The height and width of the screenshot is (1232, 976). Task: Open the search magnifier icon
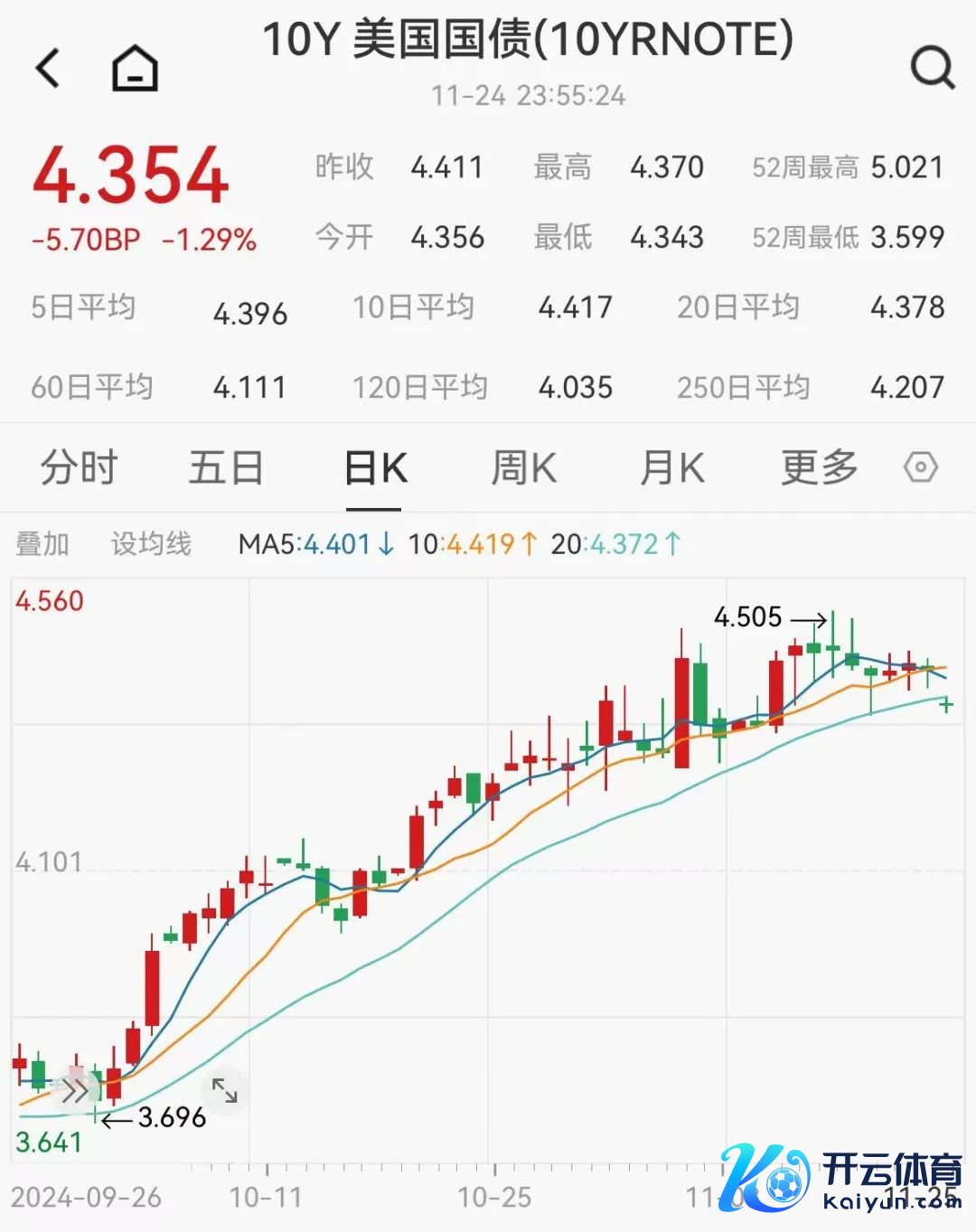pyautogui.click(x=932, y=68)
